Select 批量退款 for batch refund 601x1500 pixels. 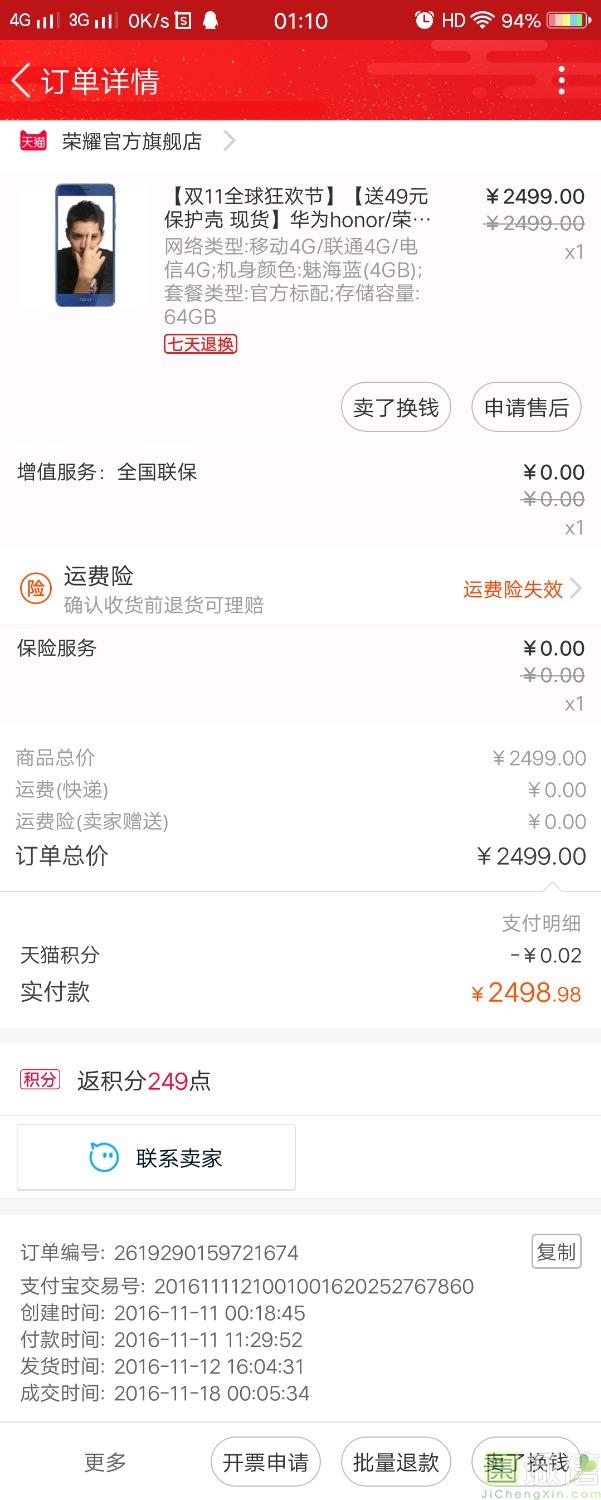396,1463
